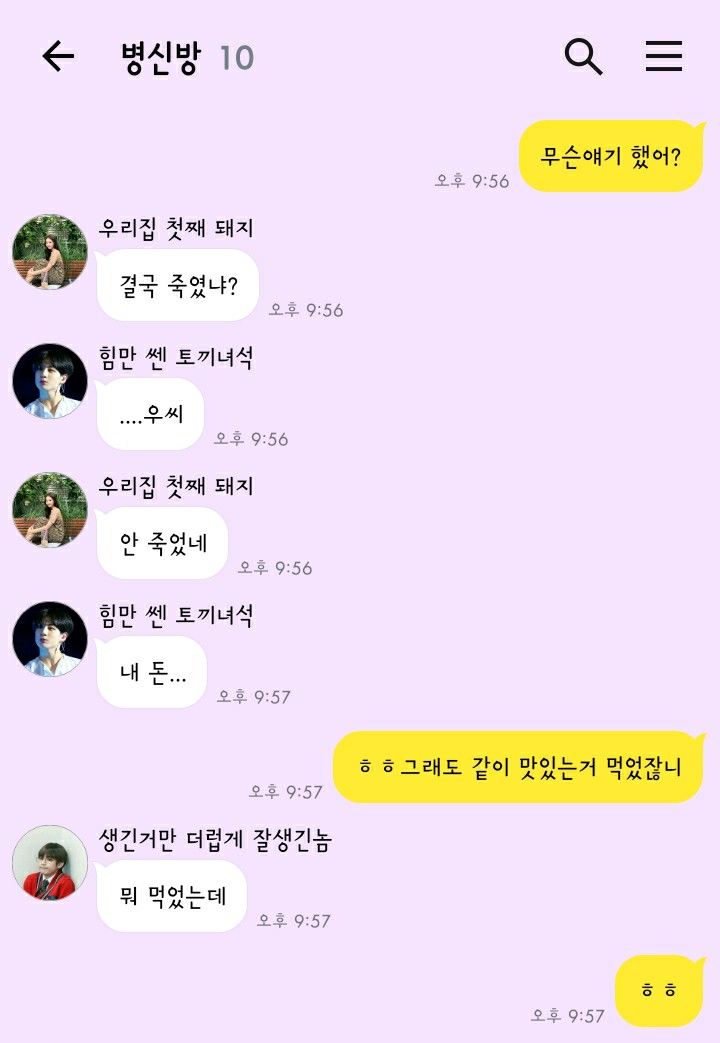Tap the avatar beside "안 죽었네" message
The width and height of the screenshot is (720, 1043).
pos(50,510)
